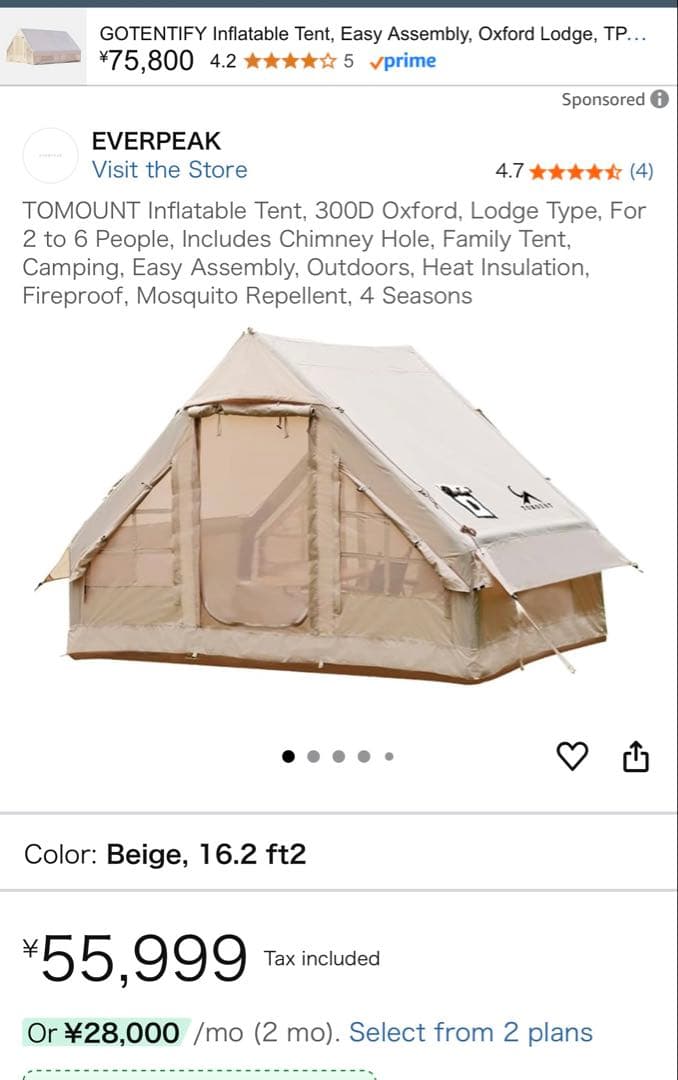
Task: Share this tent product
Action: [x=636, y=757]
